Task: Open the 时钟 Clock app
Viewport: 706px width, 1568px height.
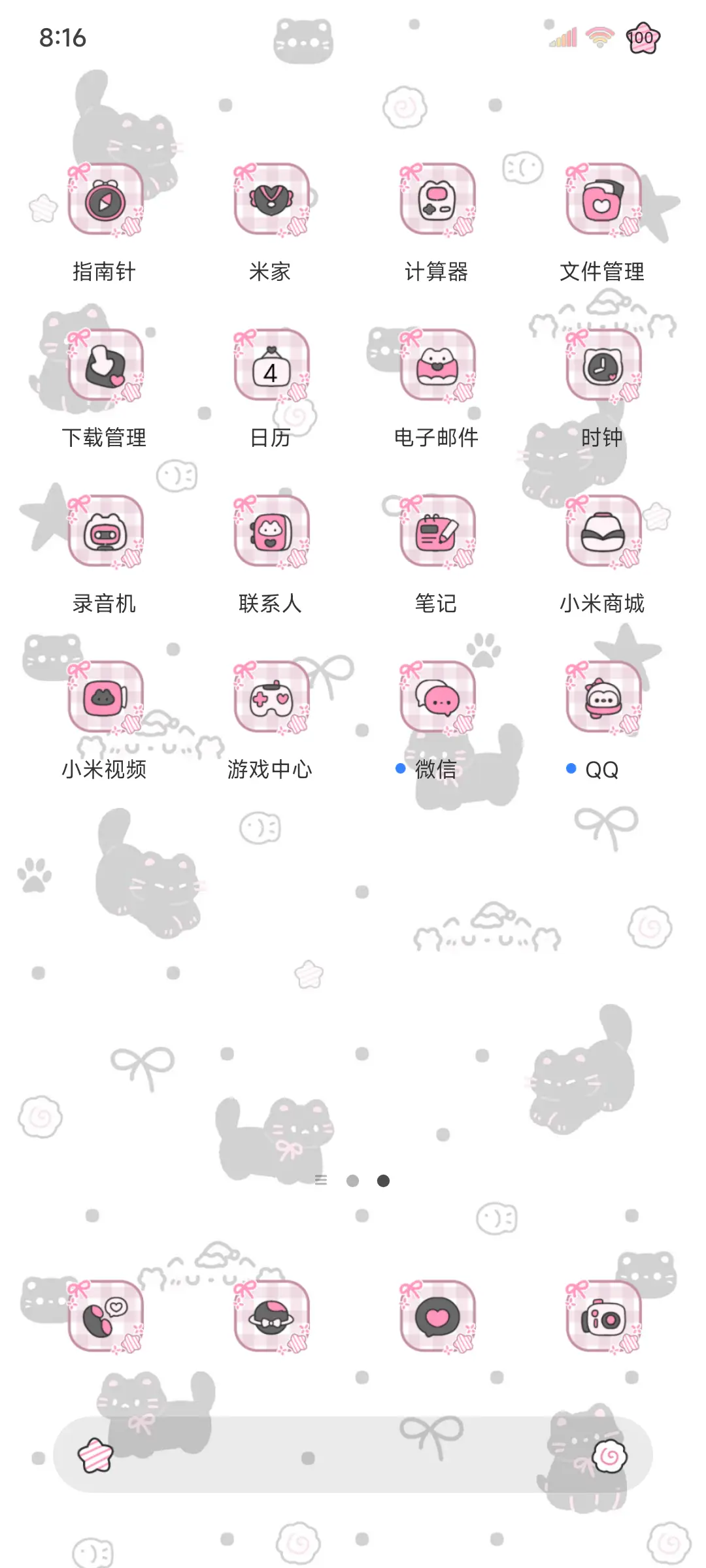Action: 602,368
